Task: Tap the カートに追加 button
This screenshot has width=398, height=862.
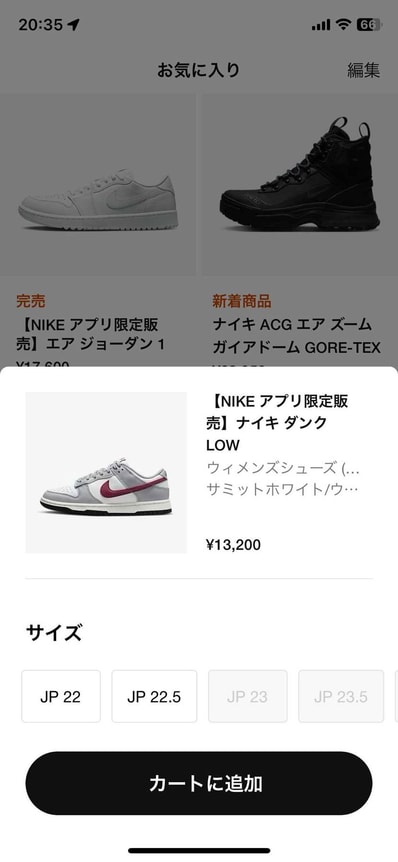Action: (199, 783)
